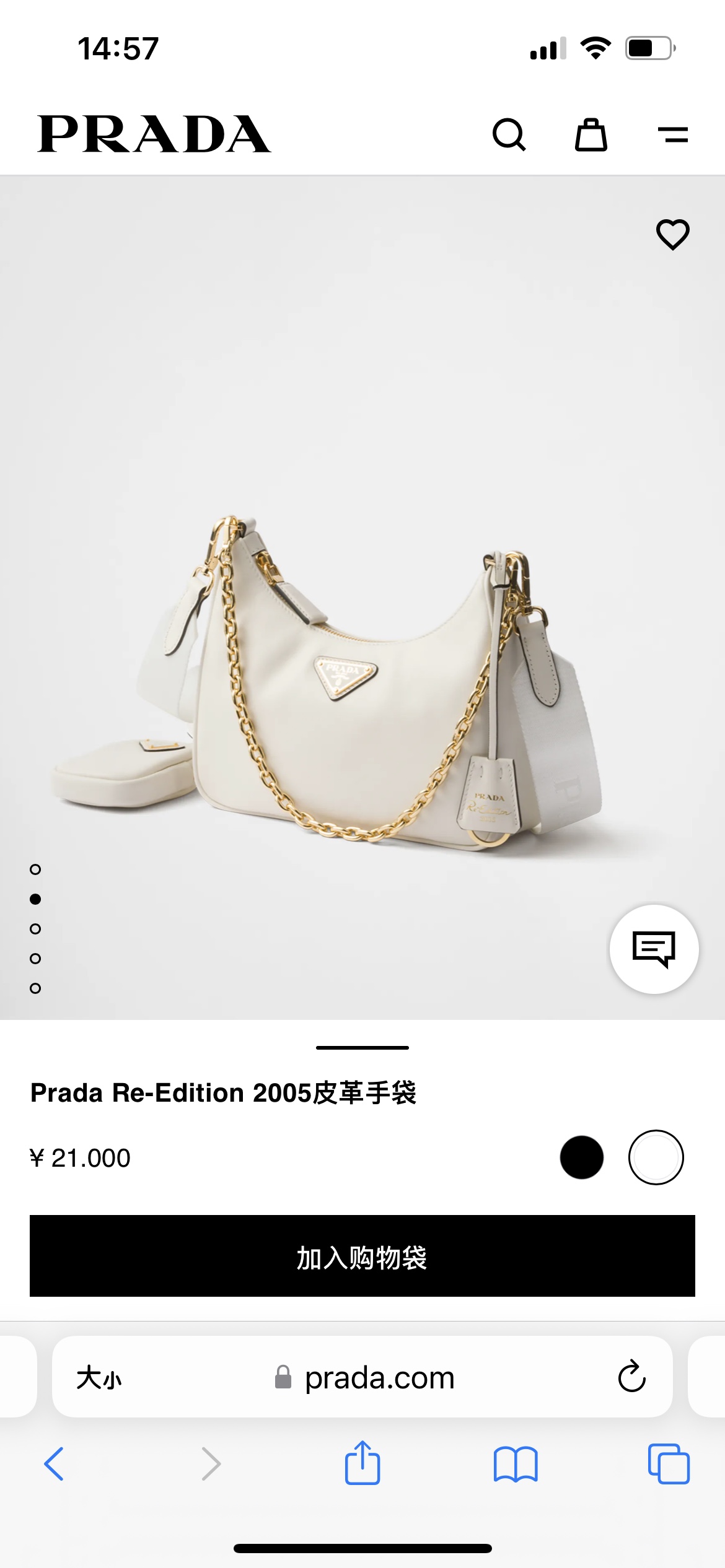
Task: Show all open tabs
Action: pyautogui.click(x=668, y=1464)
